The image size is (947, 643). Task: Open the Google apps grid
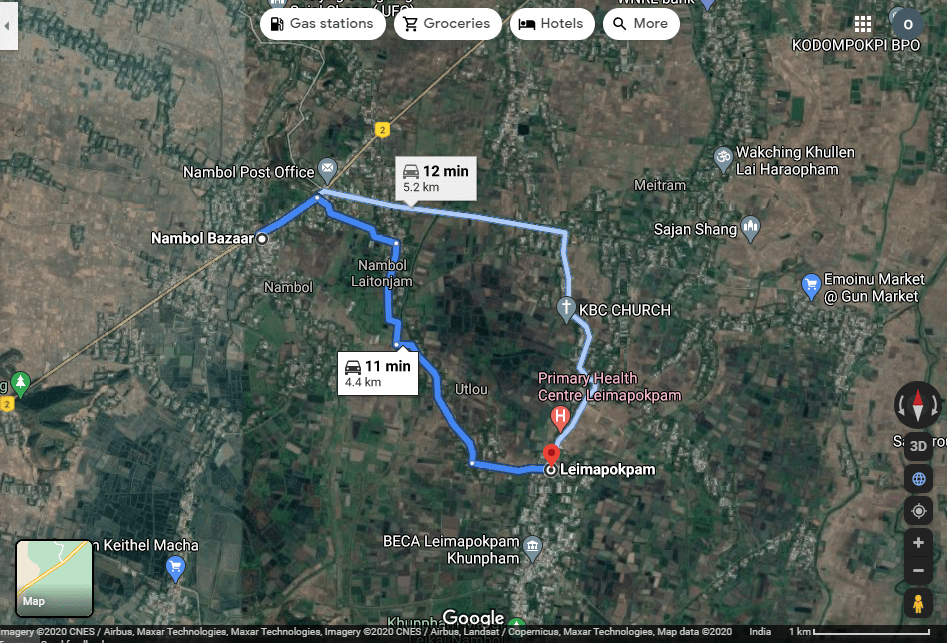point(863,24)
